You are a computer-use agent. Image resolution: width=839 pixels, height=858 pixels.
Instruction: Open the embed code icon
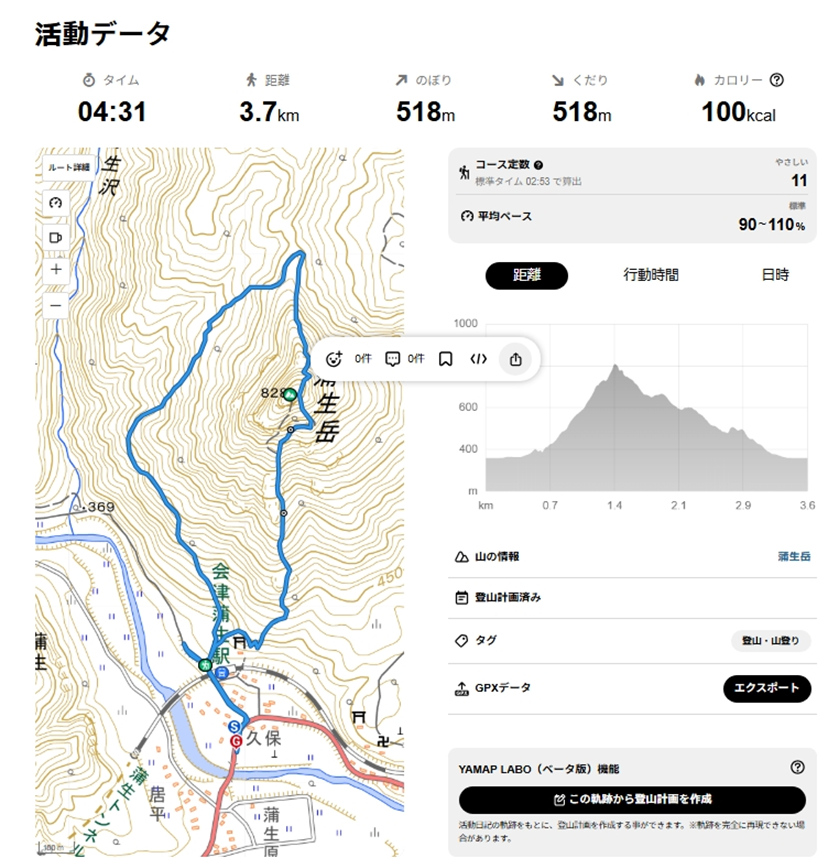pos(478,359)
